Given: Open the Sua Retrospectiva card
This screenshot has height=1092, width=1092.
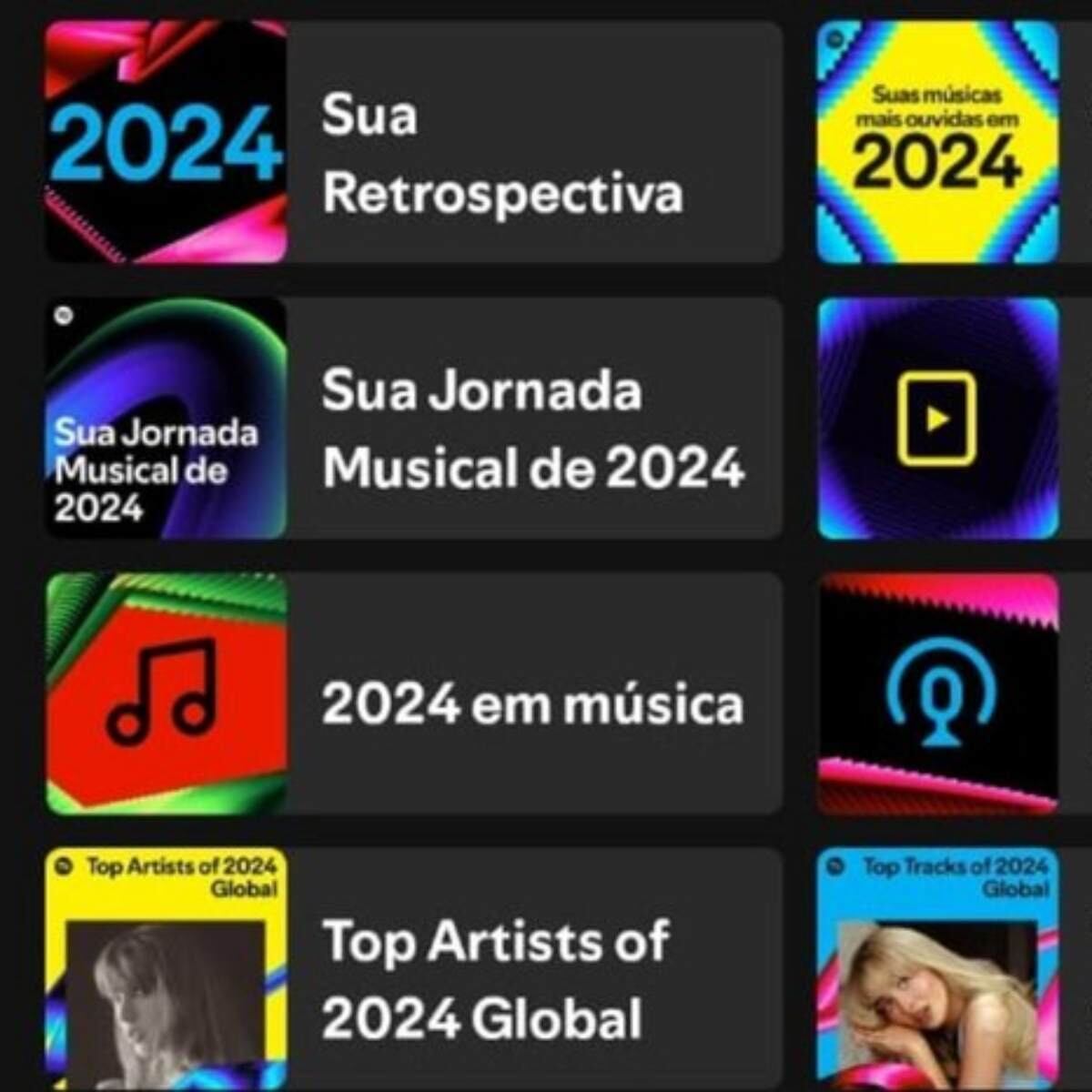Looking at the screenshot, I should point(414,143).
